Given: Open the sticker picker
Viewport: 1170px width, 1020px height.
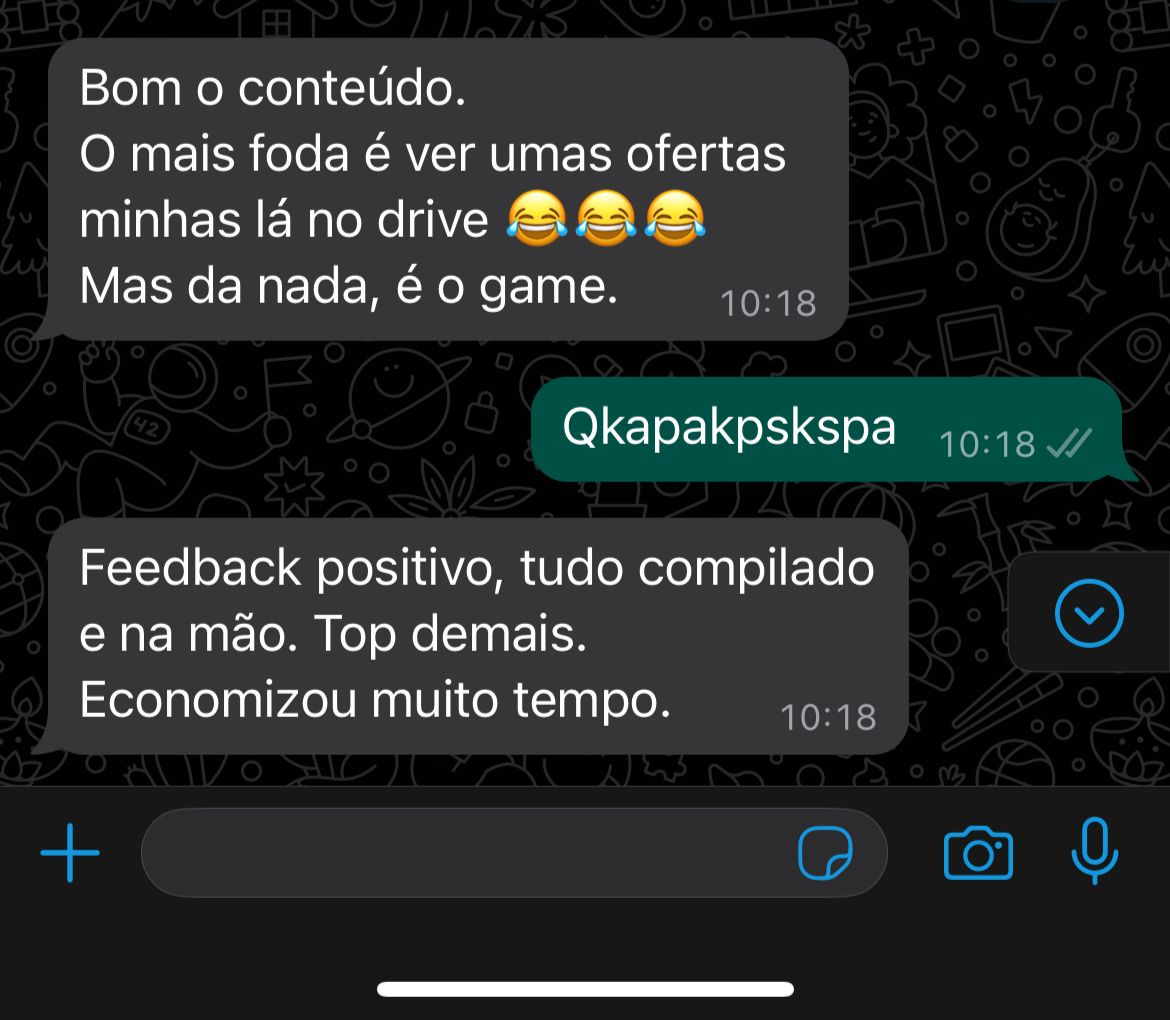Looking at the screenshot, I should (x=825, y=853).
